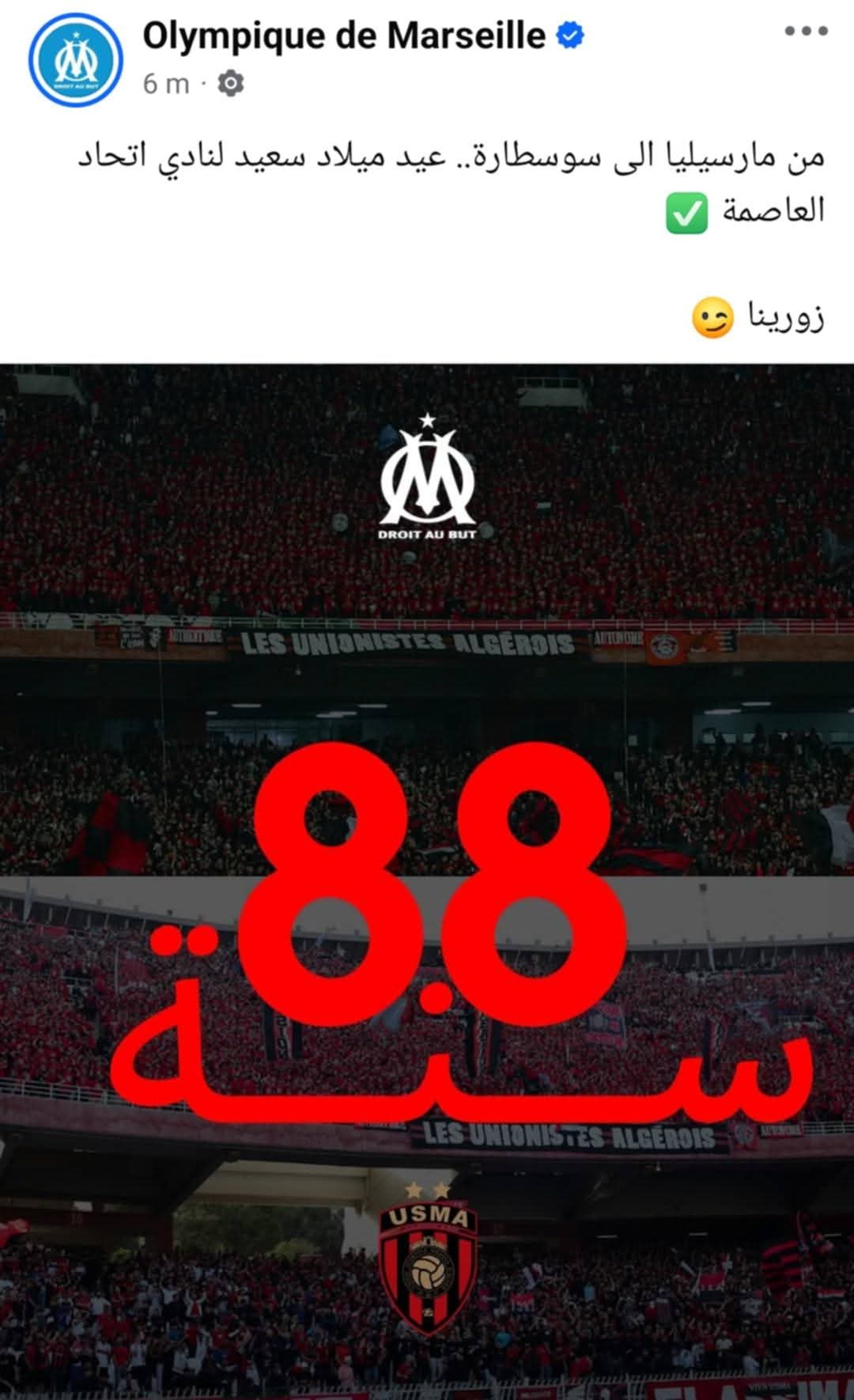Open Olympique de Marseille profile picture
The image size is (854, 1400).
(x=75, y=60)
